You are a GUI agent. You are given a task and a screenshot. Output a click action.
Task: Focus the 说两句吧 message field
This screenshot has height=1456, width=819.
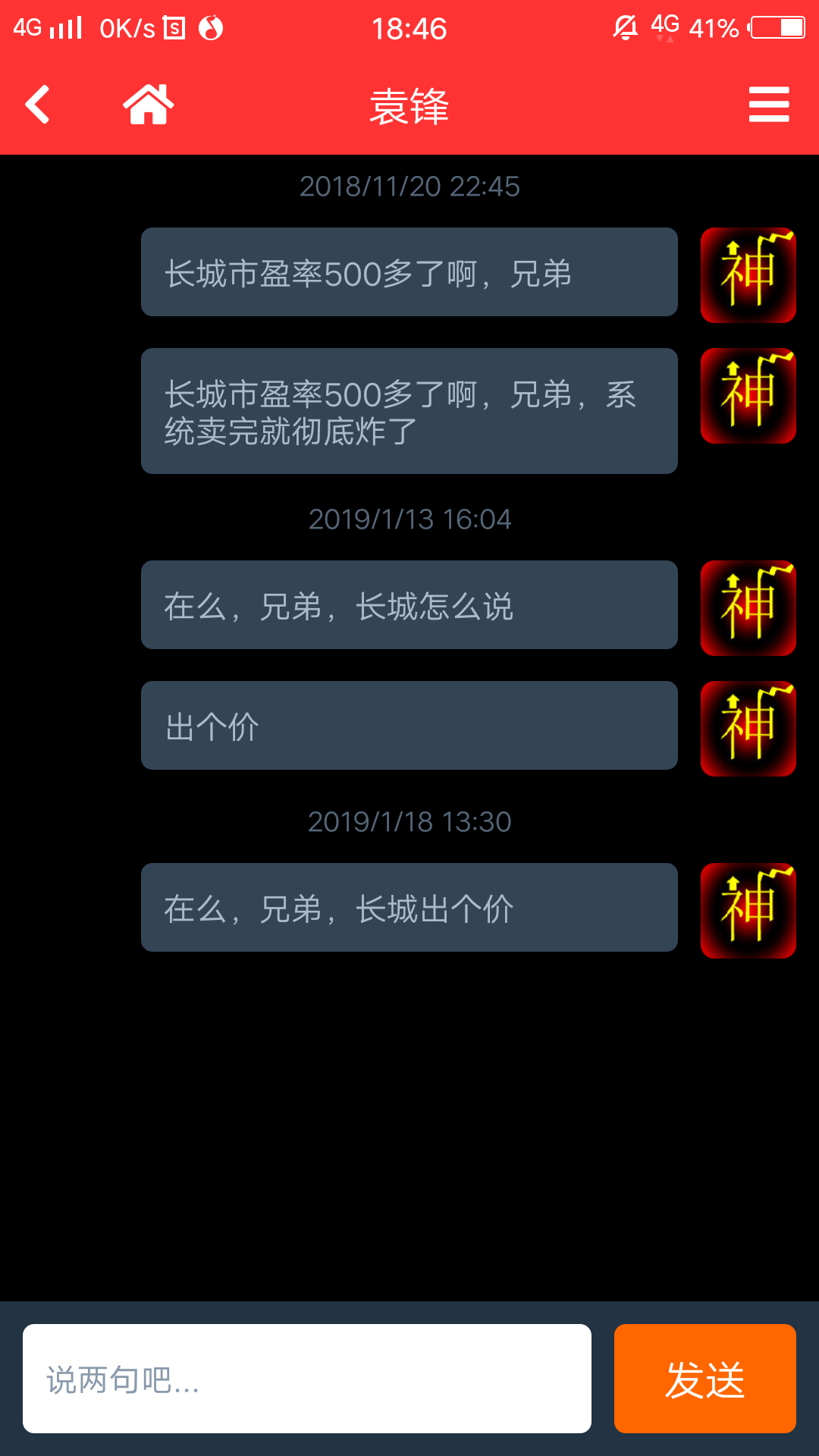point(306,1379)
